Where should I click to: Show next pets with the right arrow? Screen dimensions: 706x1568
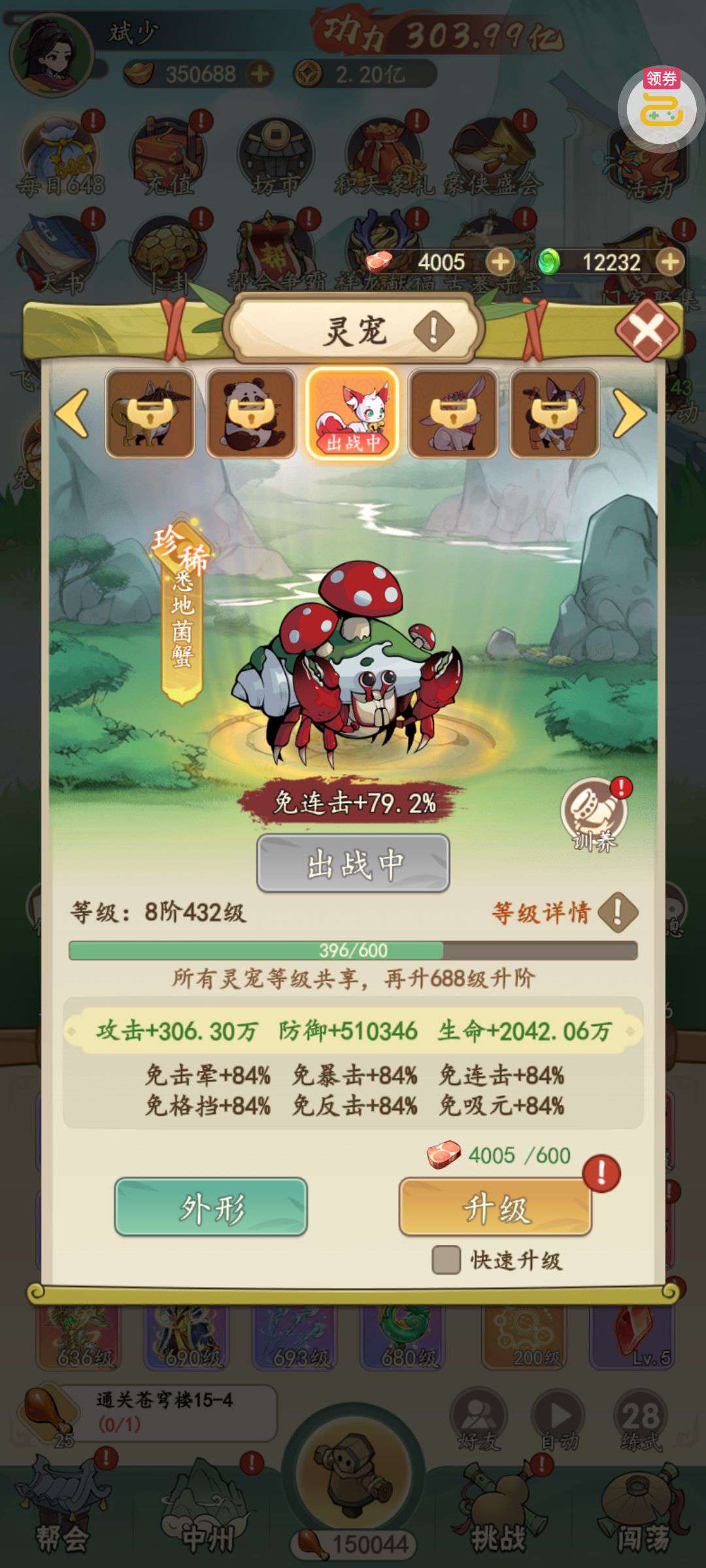click(630, 413)
